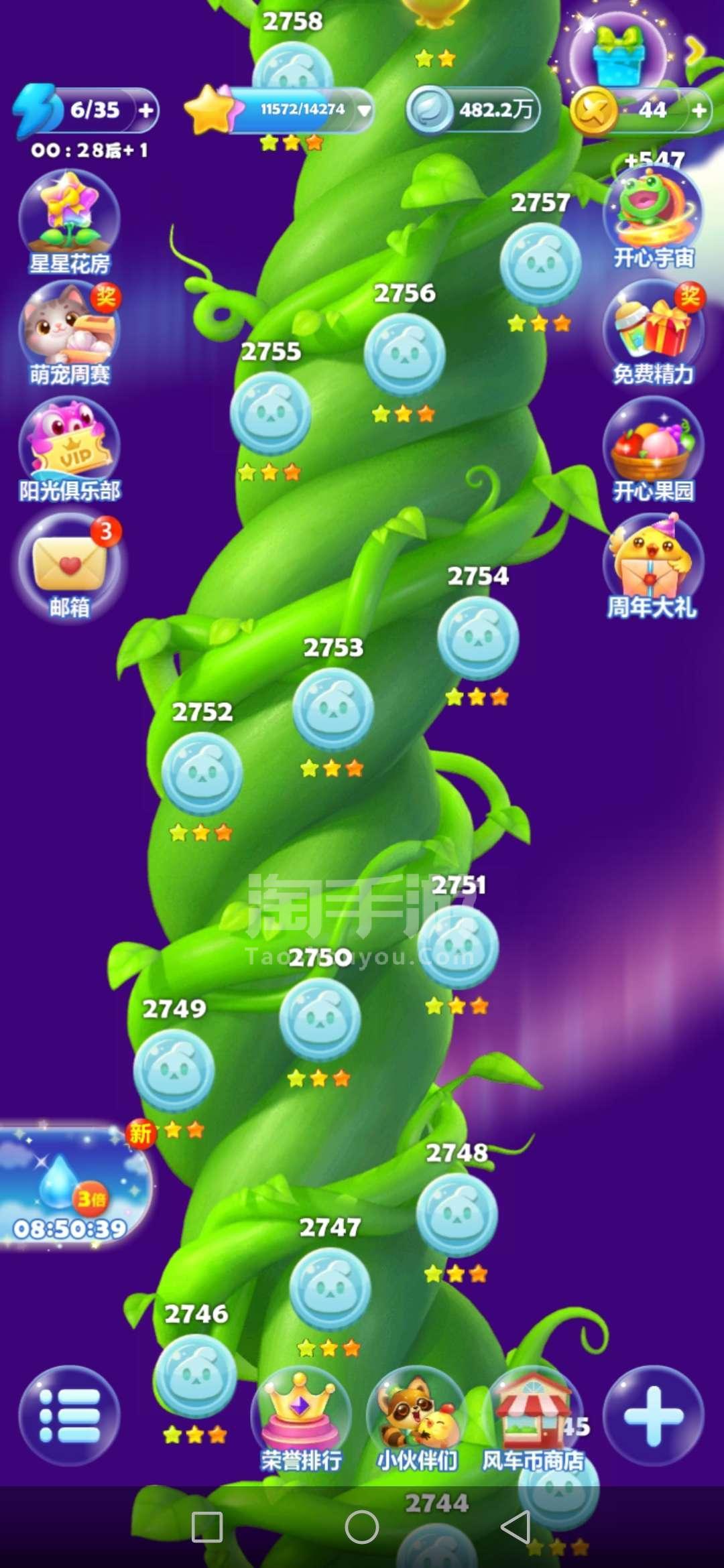Image resolution: width=724 pixels, height=1568 pixels.
Task: Start level 2757
Action: (x=540, y=264)
